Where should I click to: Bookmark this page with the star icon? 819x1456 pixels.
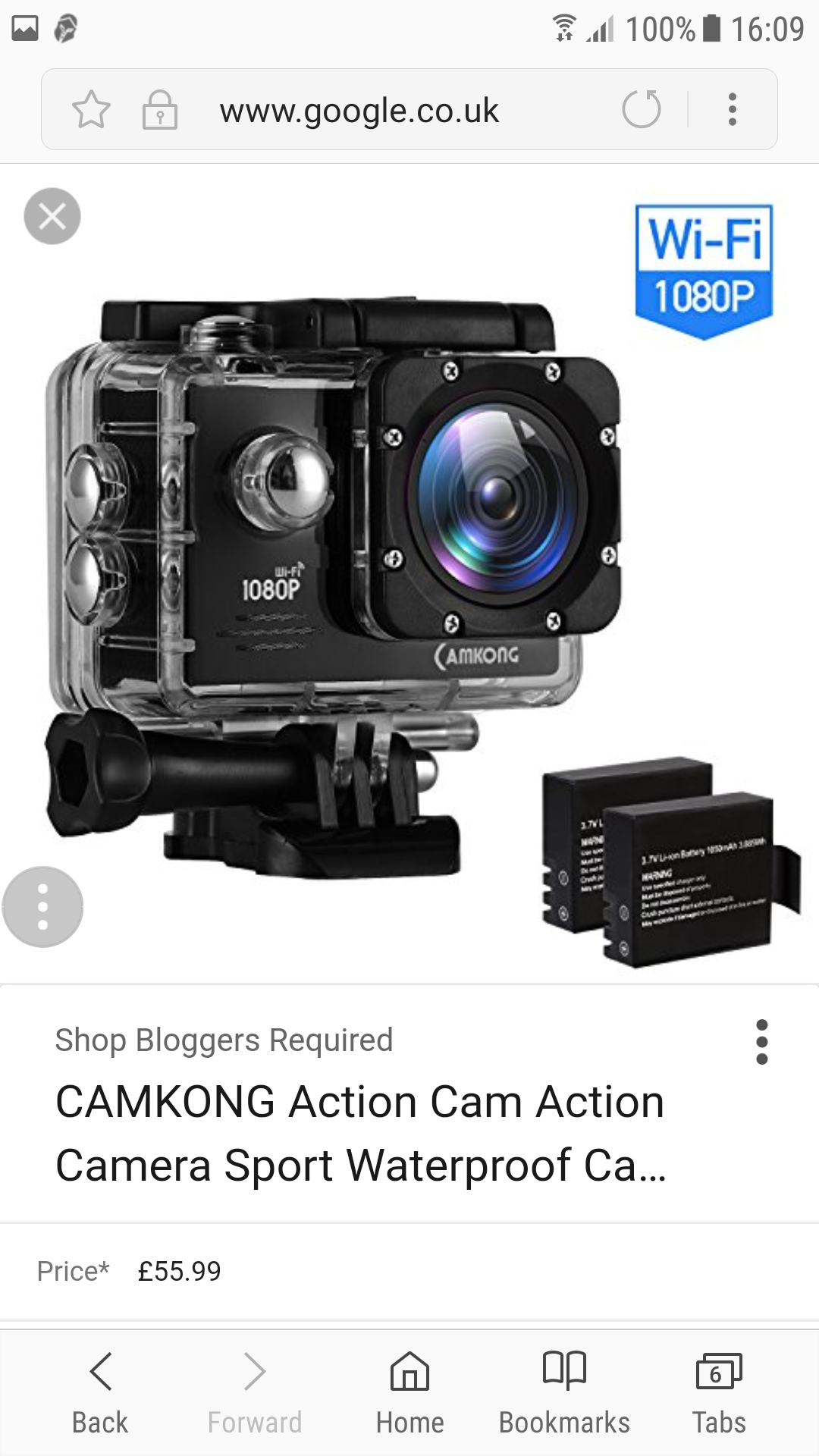tap(91, 109)
